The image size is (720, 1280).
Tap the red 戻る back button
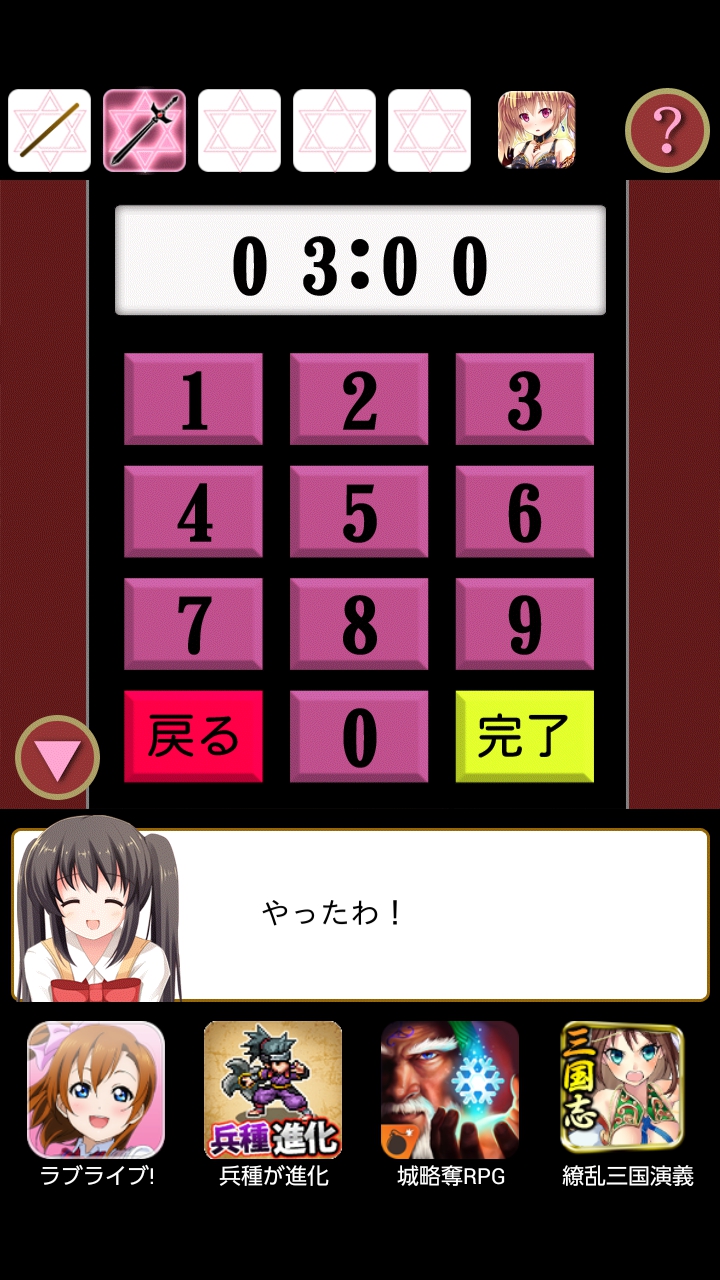(193, 736)
